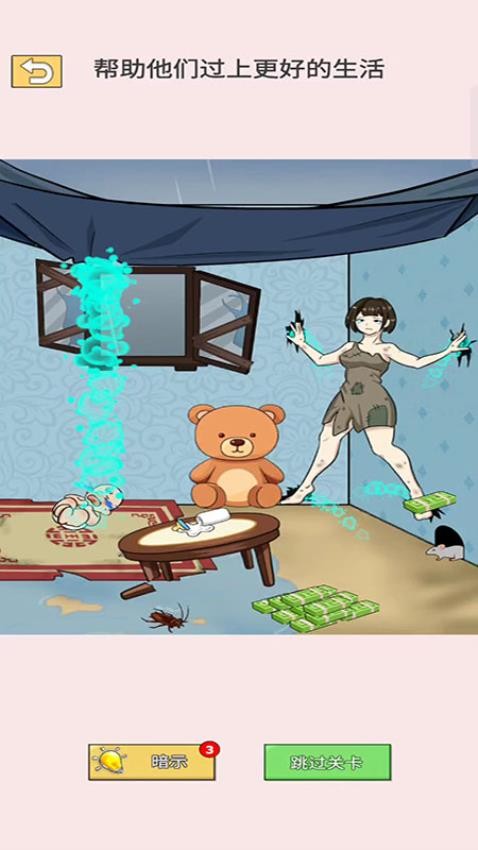Screen dimensions: 478x850
Task: Skip the level with 跳过关卡
Action: [x=327, y=762]
